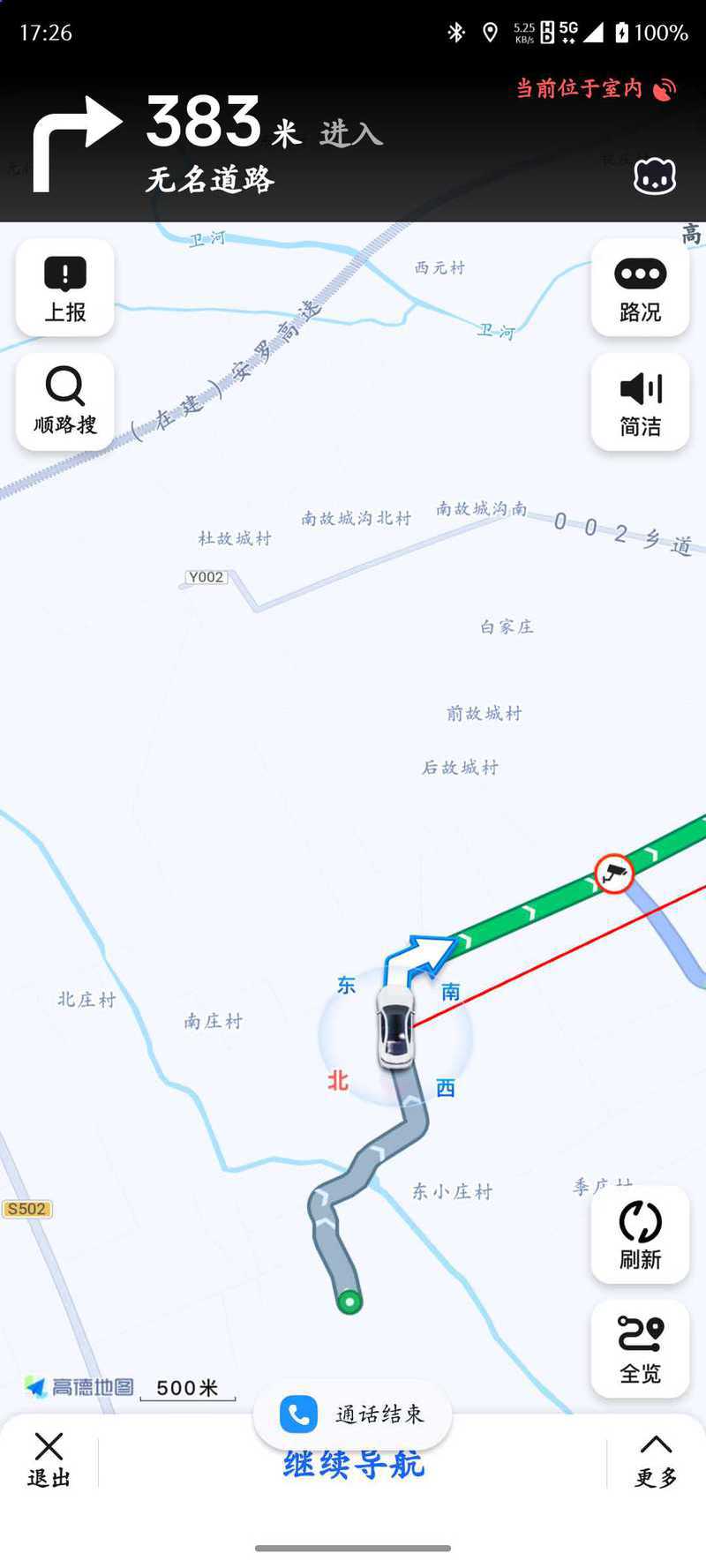Open 路况 traffic conditions

click(x=640, y=288)
